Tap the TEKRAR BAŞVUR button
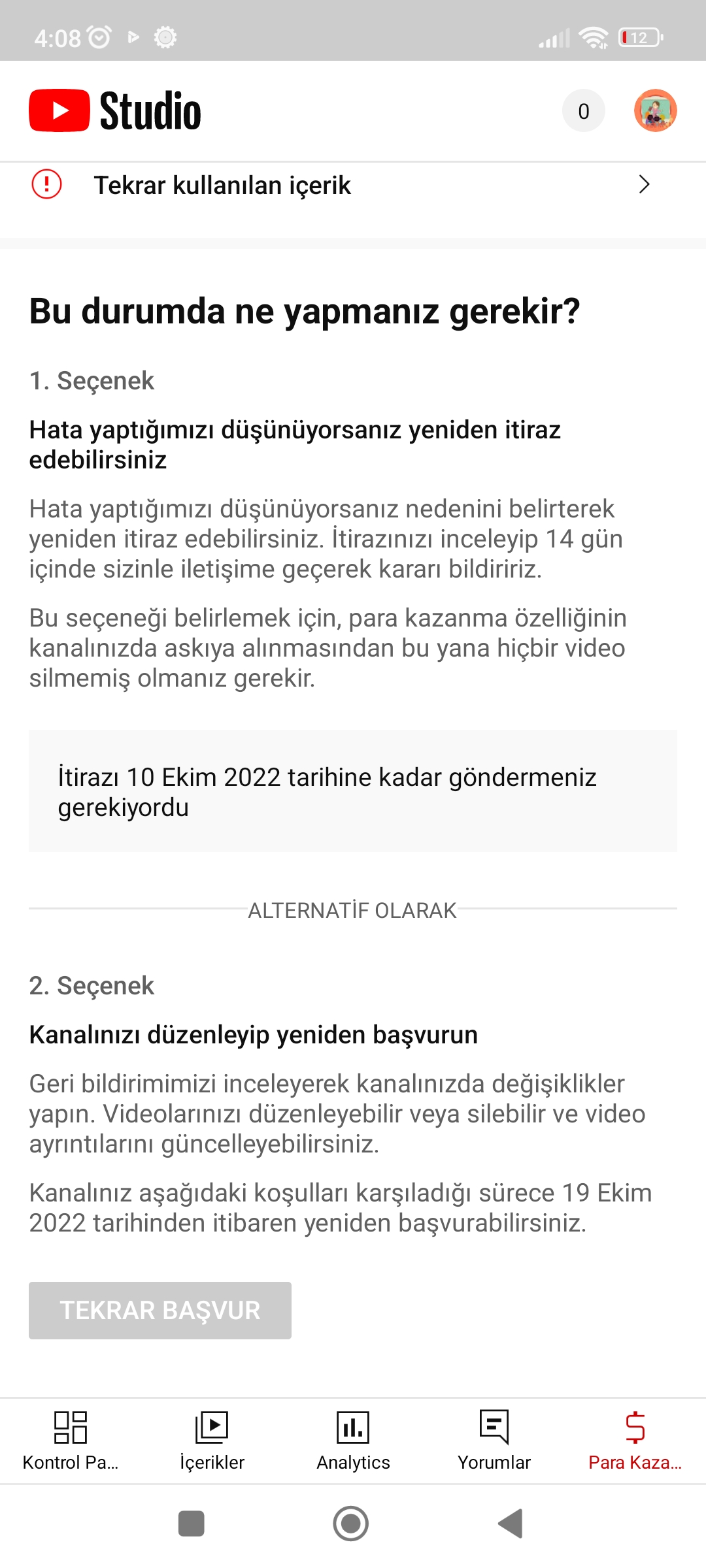 [160, 1310]
